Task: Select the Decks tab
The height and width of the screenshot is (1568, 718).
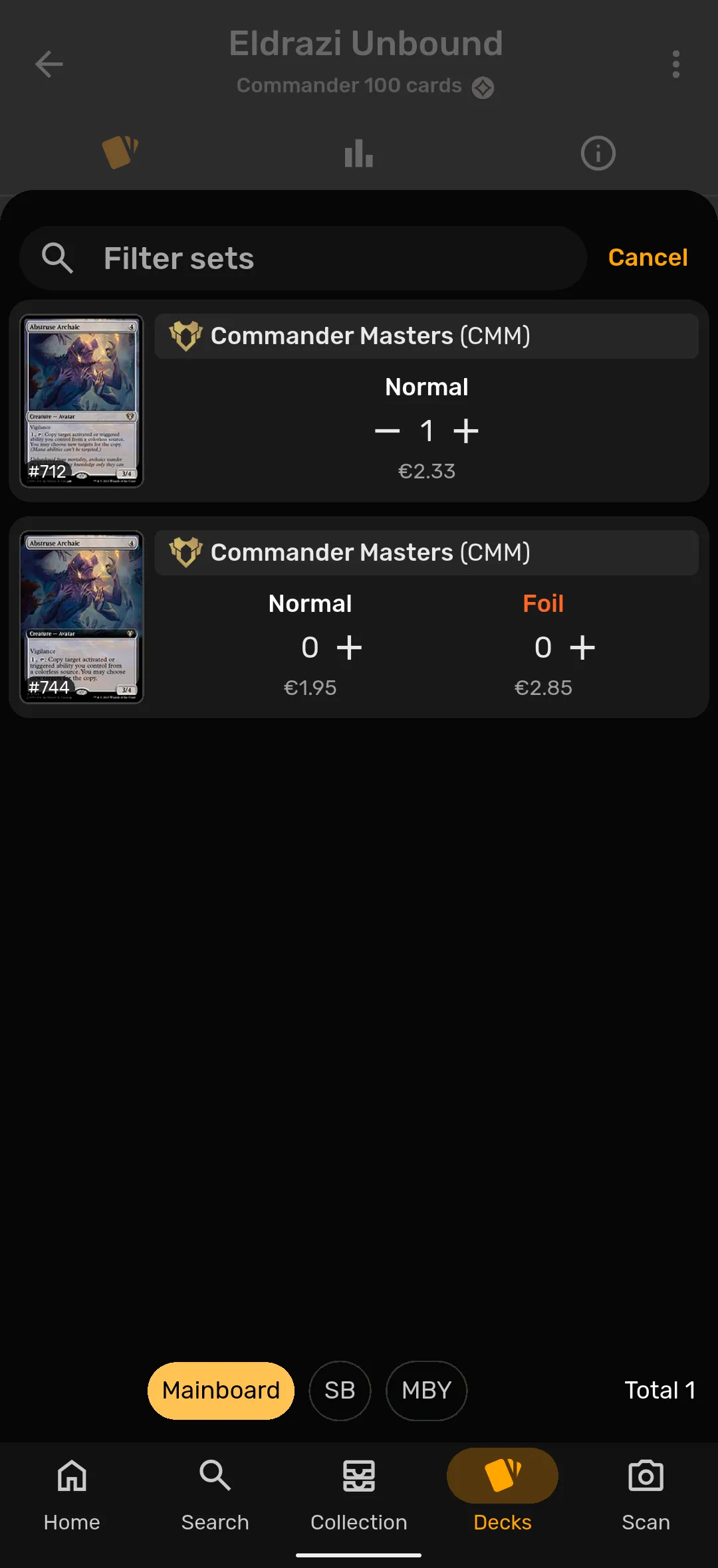Action: click(502, 1492)
